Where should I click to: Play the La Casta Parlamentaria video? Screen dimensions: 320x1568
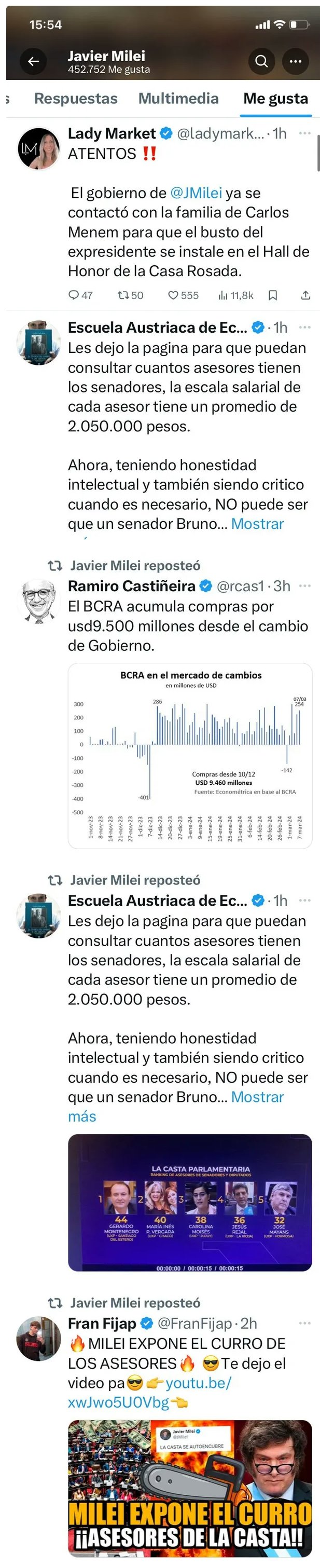tap(190, 1202)
